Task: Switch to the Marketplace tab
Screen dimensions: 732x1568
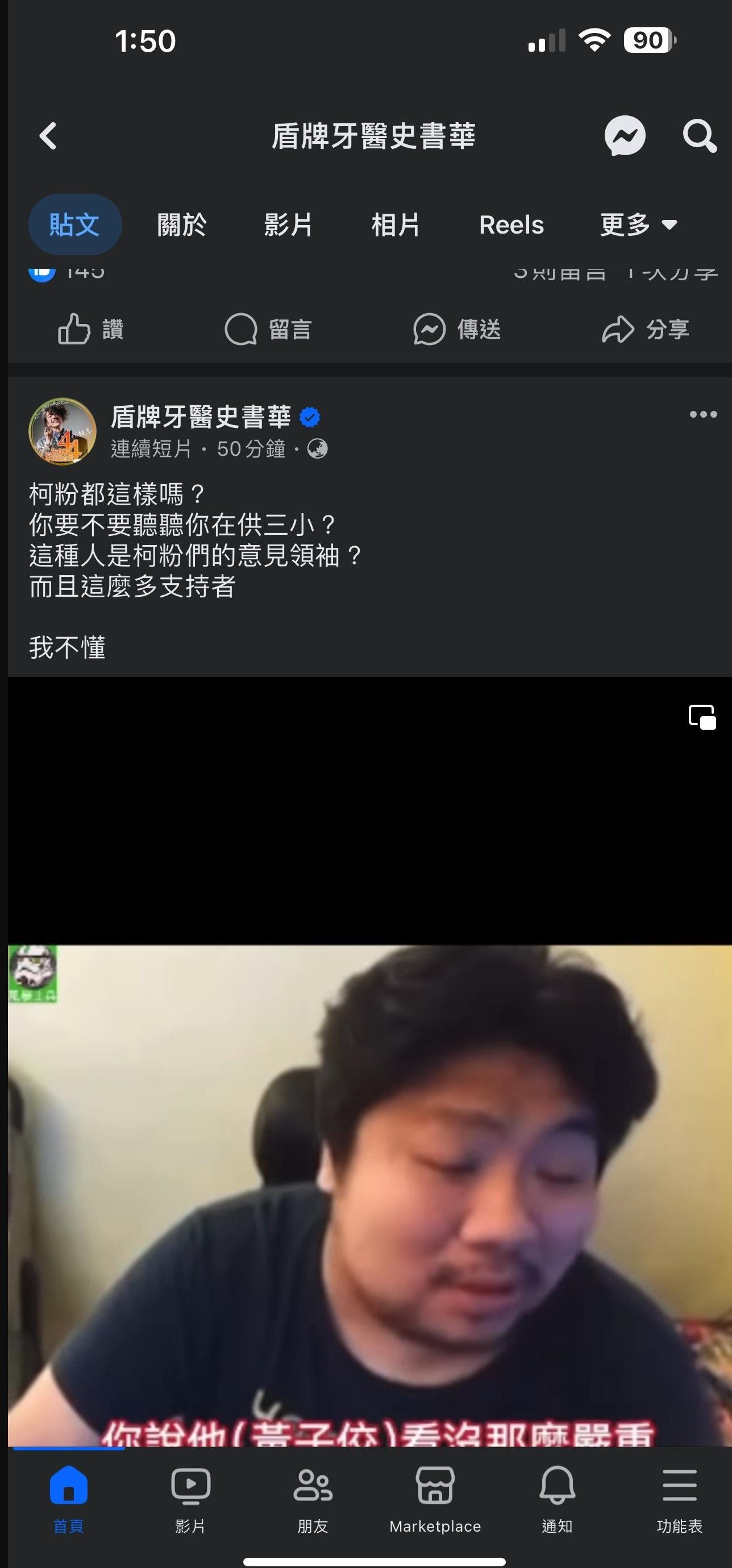Action: [435, 1498]
